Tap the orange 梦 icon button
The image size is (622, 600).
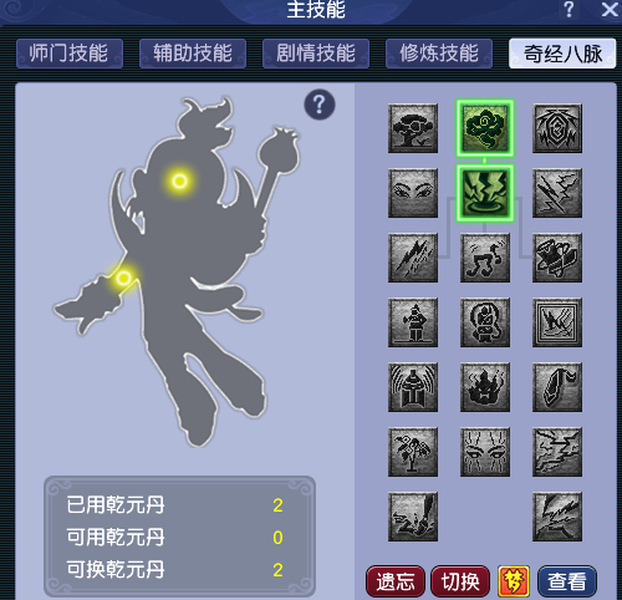[514, 581]
